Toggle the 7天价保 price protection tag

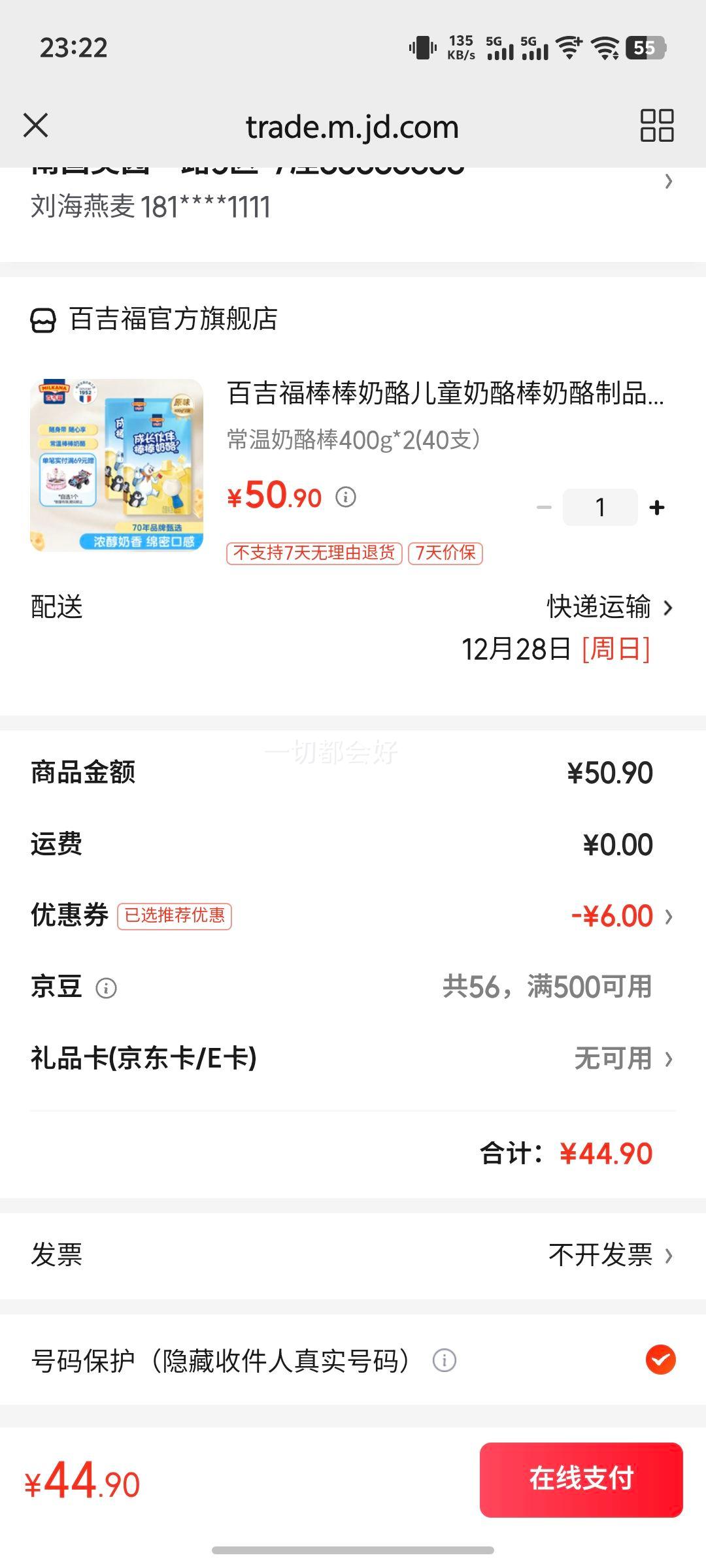pos(446,554)
